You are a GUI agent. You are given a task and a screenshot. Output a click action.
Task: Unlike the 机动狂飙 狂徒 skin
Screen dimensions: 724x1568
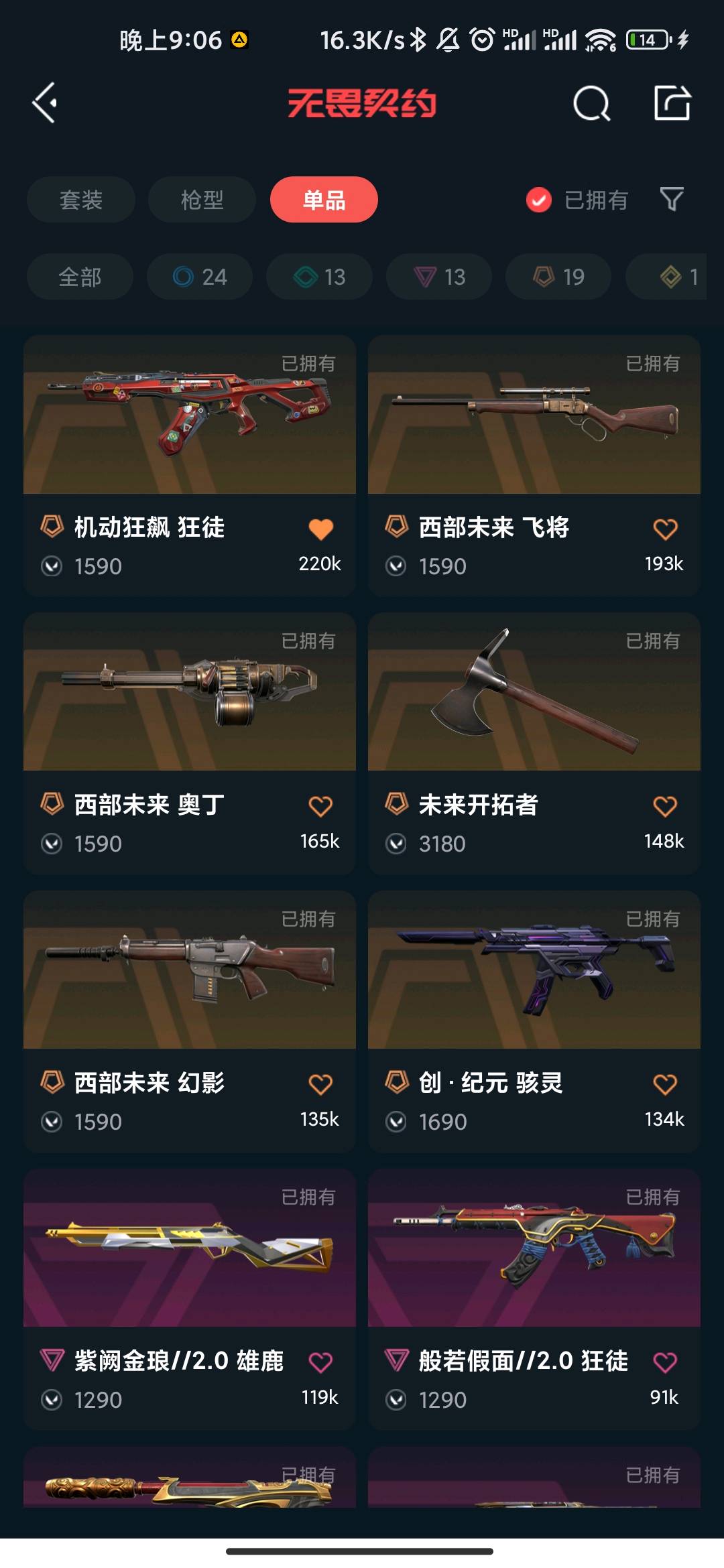click(320, 529)
